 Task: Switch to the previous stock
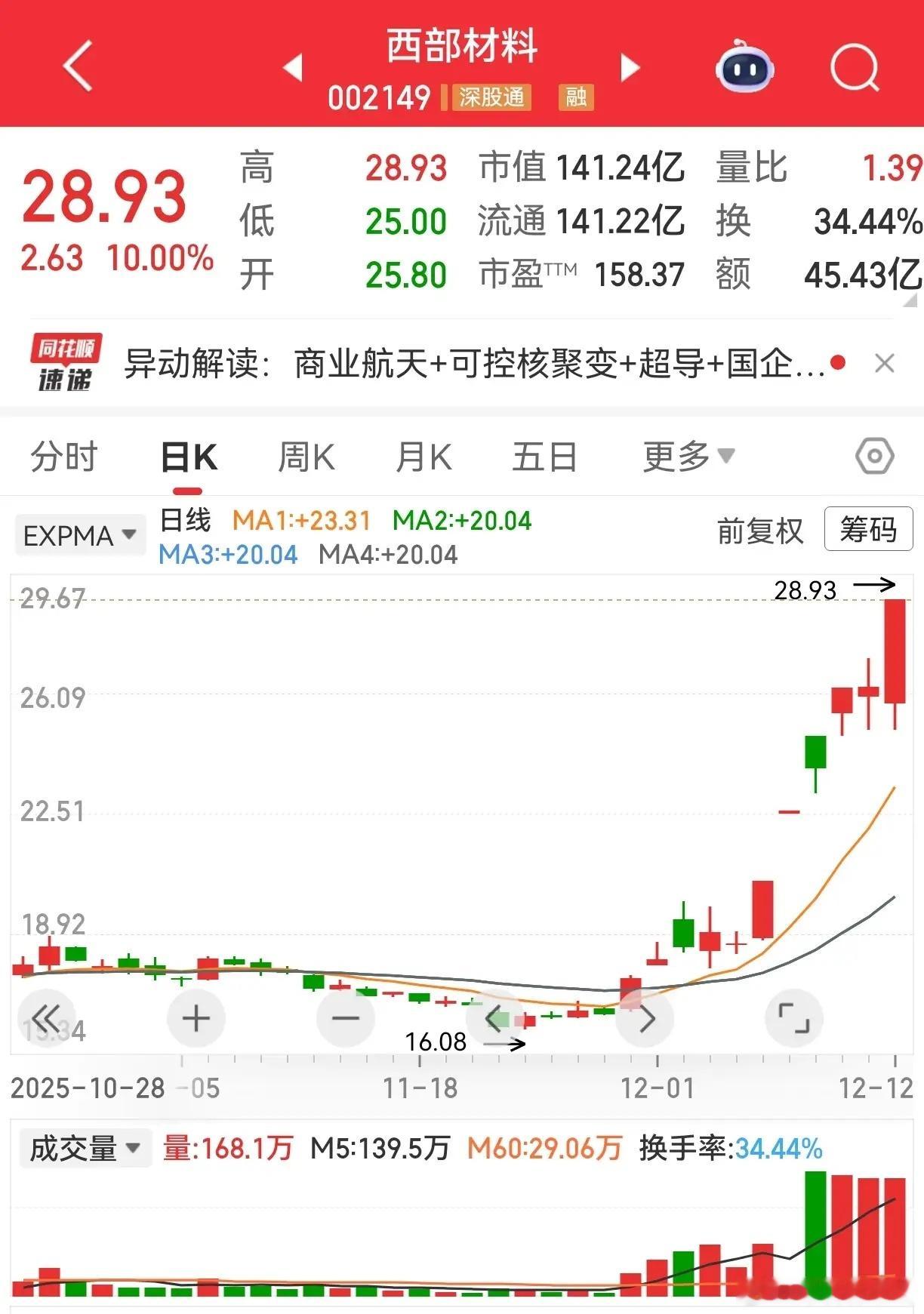point(293,67)
